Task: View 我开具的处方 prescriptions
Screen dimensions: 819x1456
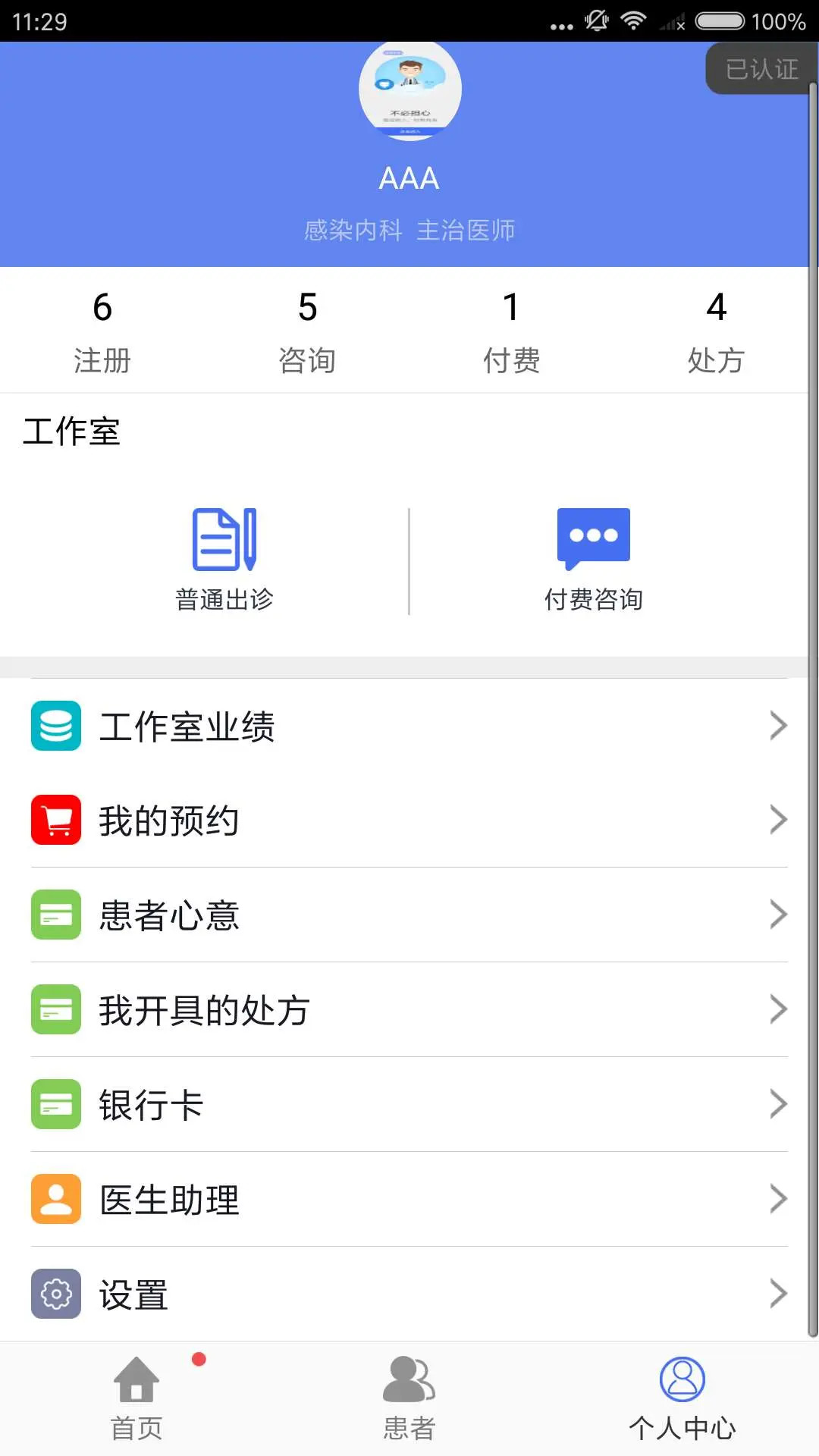Action: click(x=409, y=1009)
